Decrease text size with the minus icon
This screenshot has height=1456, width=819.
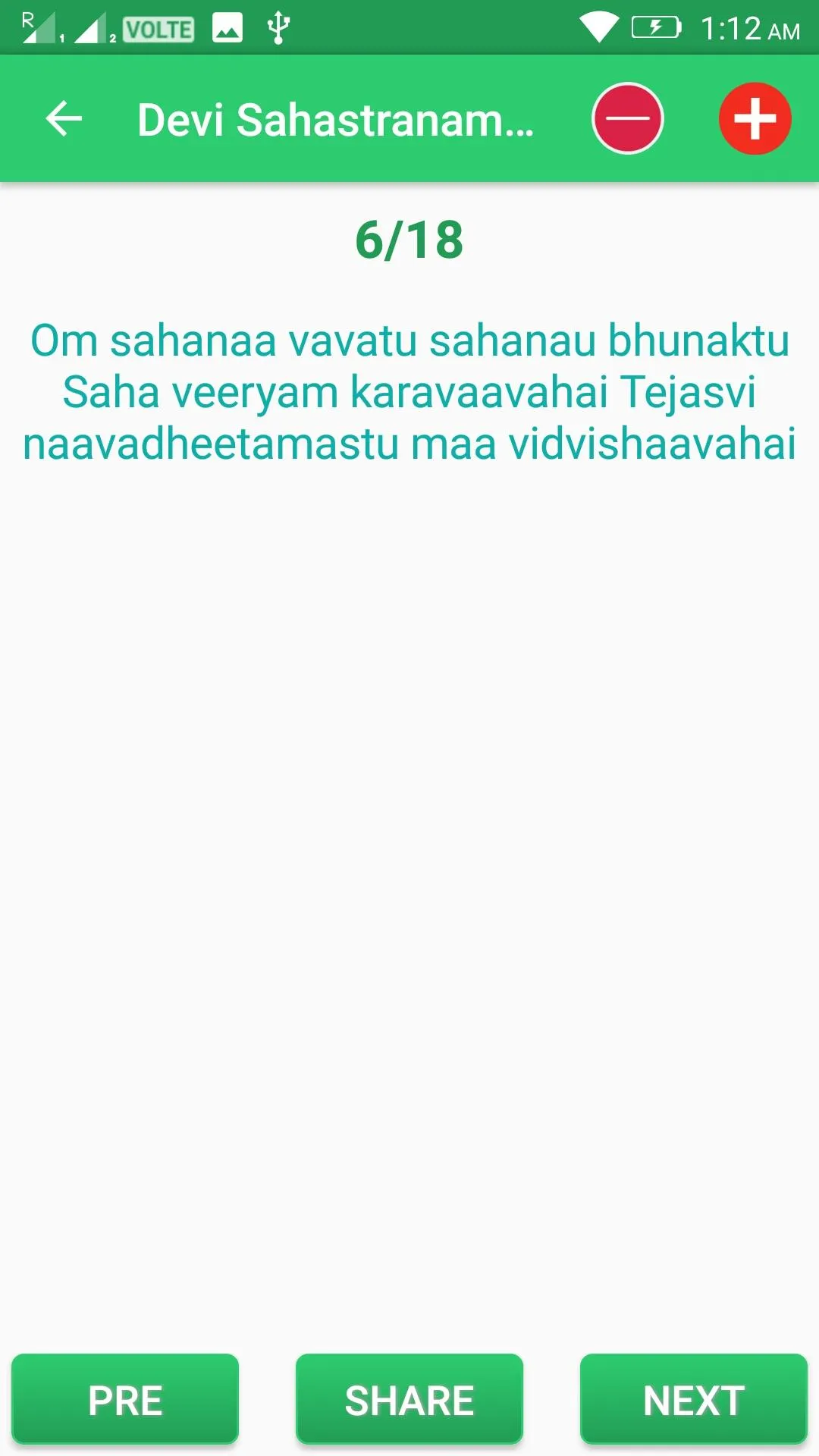click(628, 118)
